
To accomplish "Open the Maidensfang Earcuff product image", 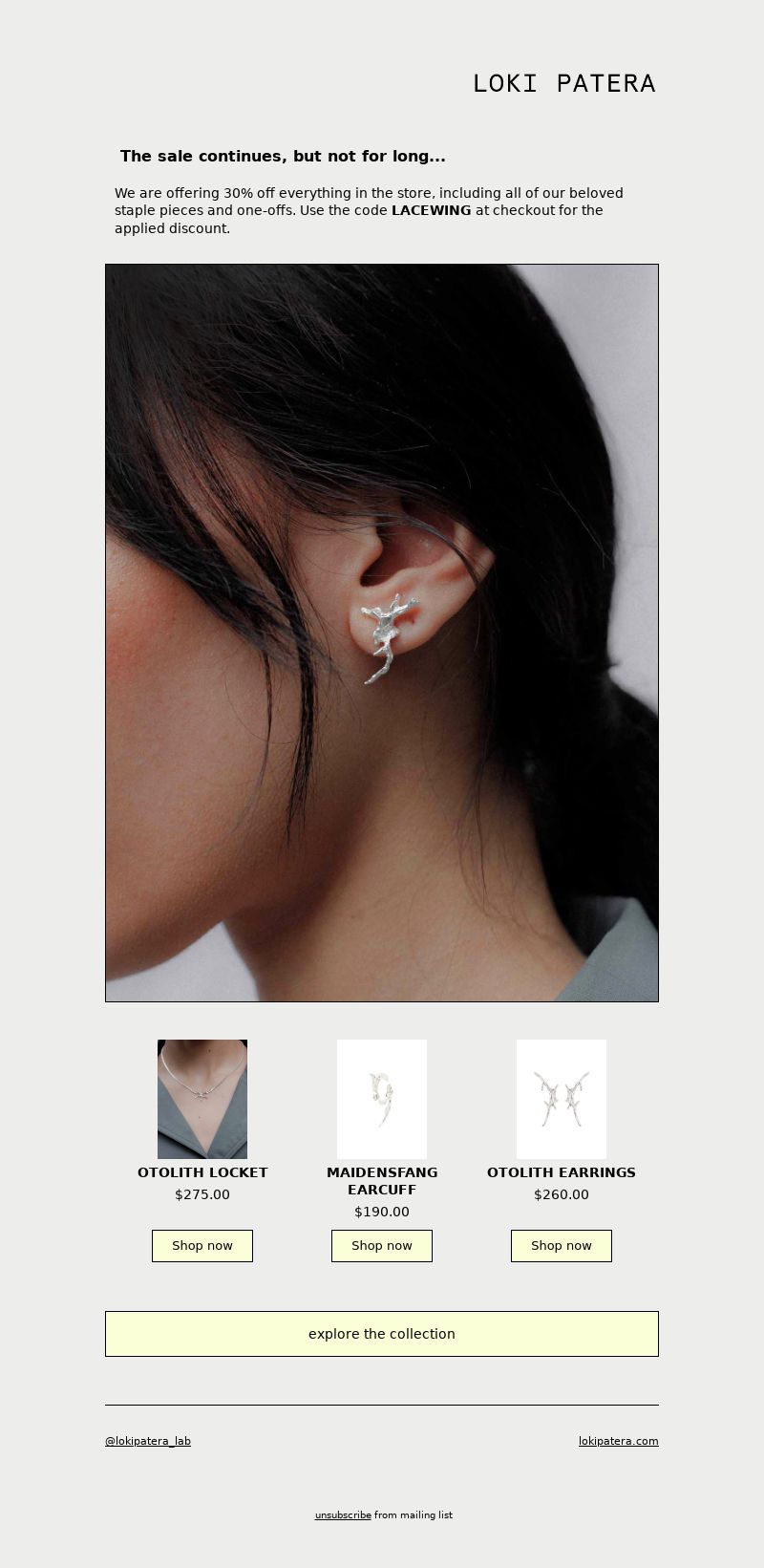I will pyautogui.click(x=382, y=1099).
